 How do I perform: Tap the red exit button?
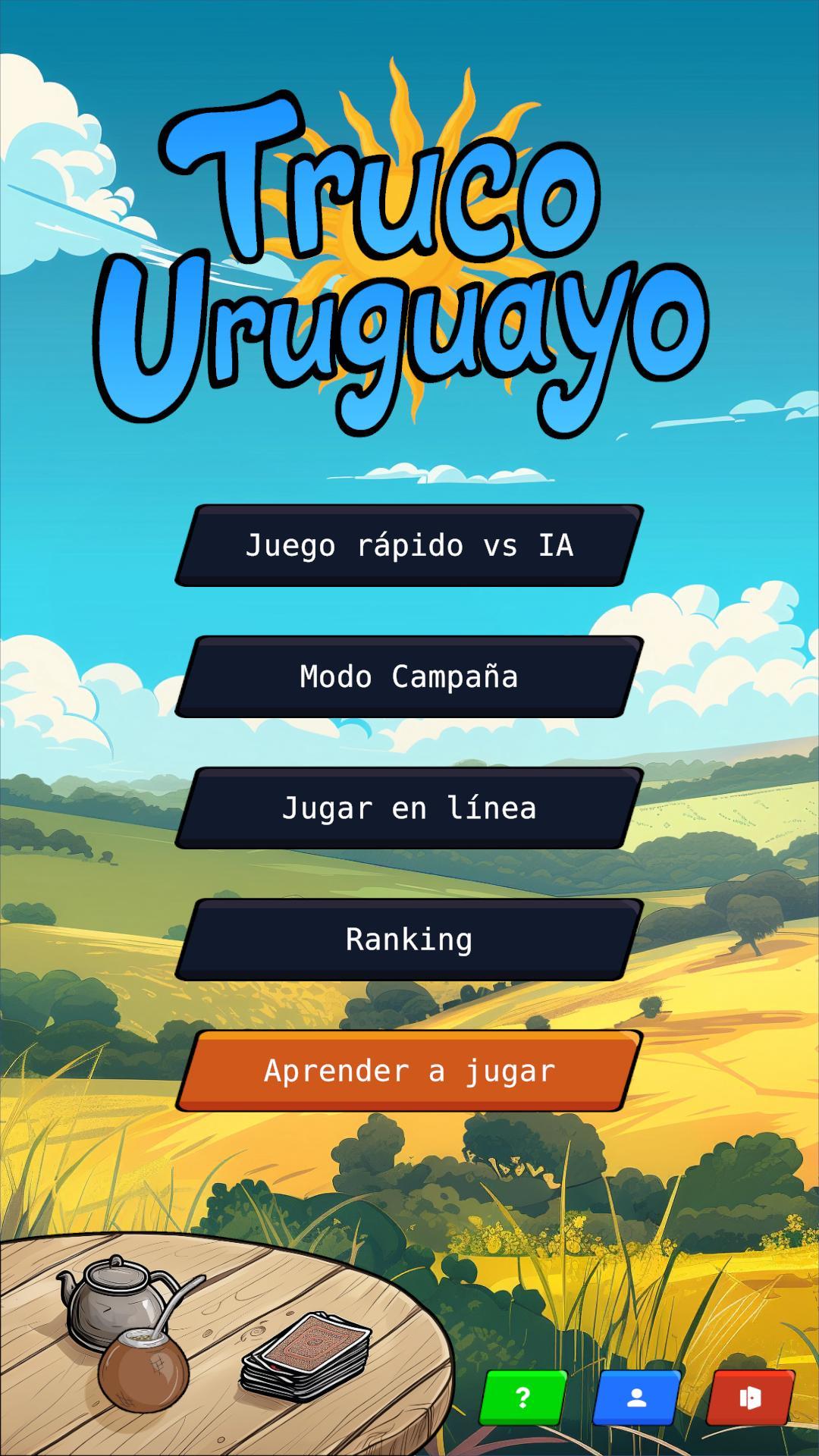pos(750,1397)
